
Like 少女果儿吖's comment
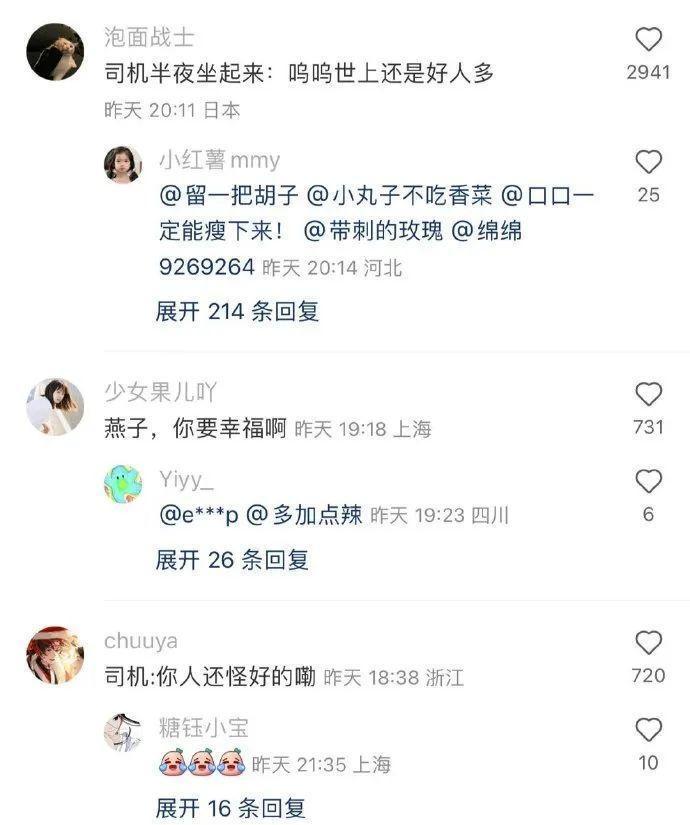pyautogui.click(x=649, y=394)
